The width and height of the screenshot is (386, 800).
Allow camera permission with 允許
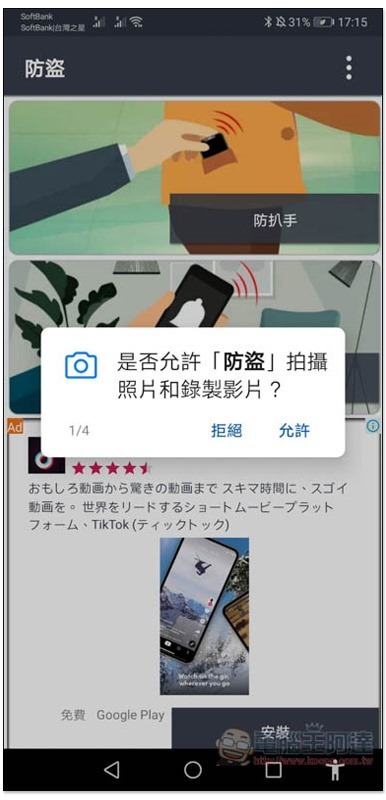(x=294, y=431)
